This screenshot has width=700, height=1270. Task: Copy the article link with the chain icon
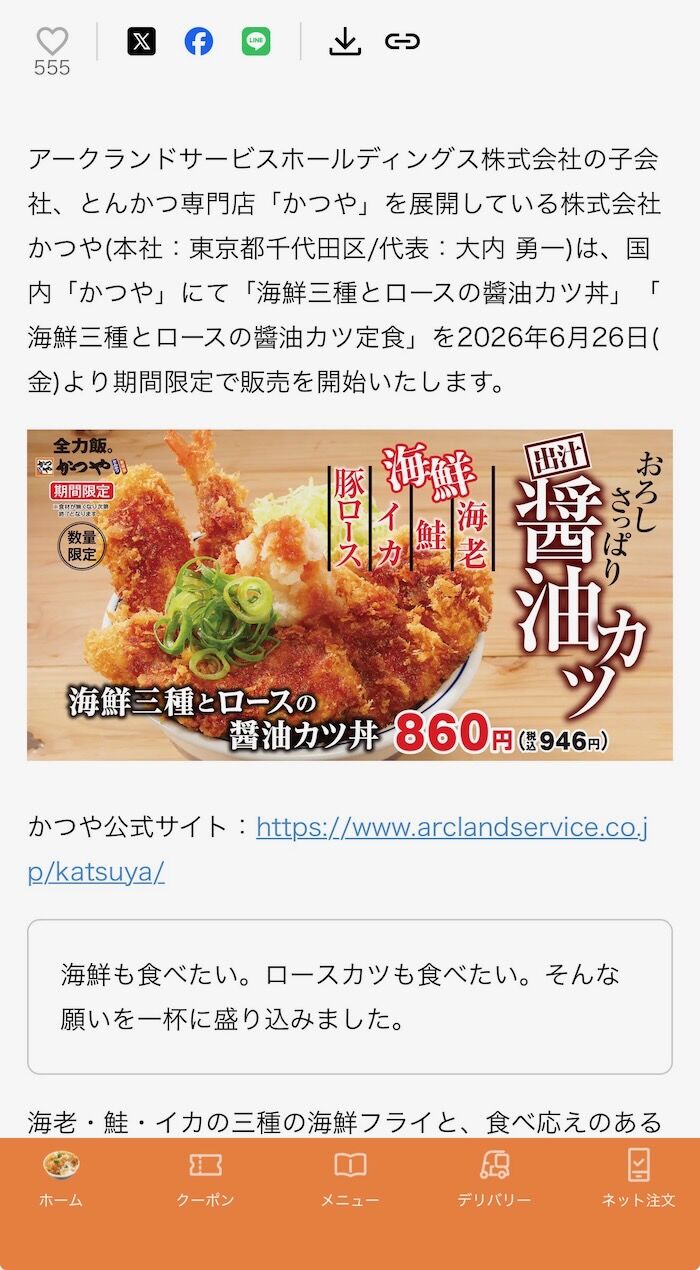pos(402,41)
